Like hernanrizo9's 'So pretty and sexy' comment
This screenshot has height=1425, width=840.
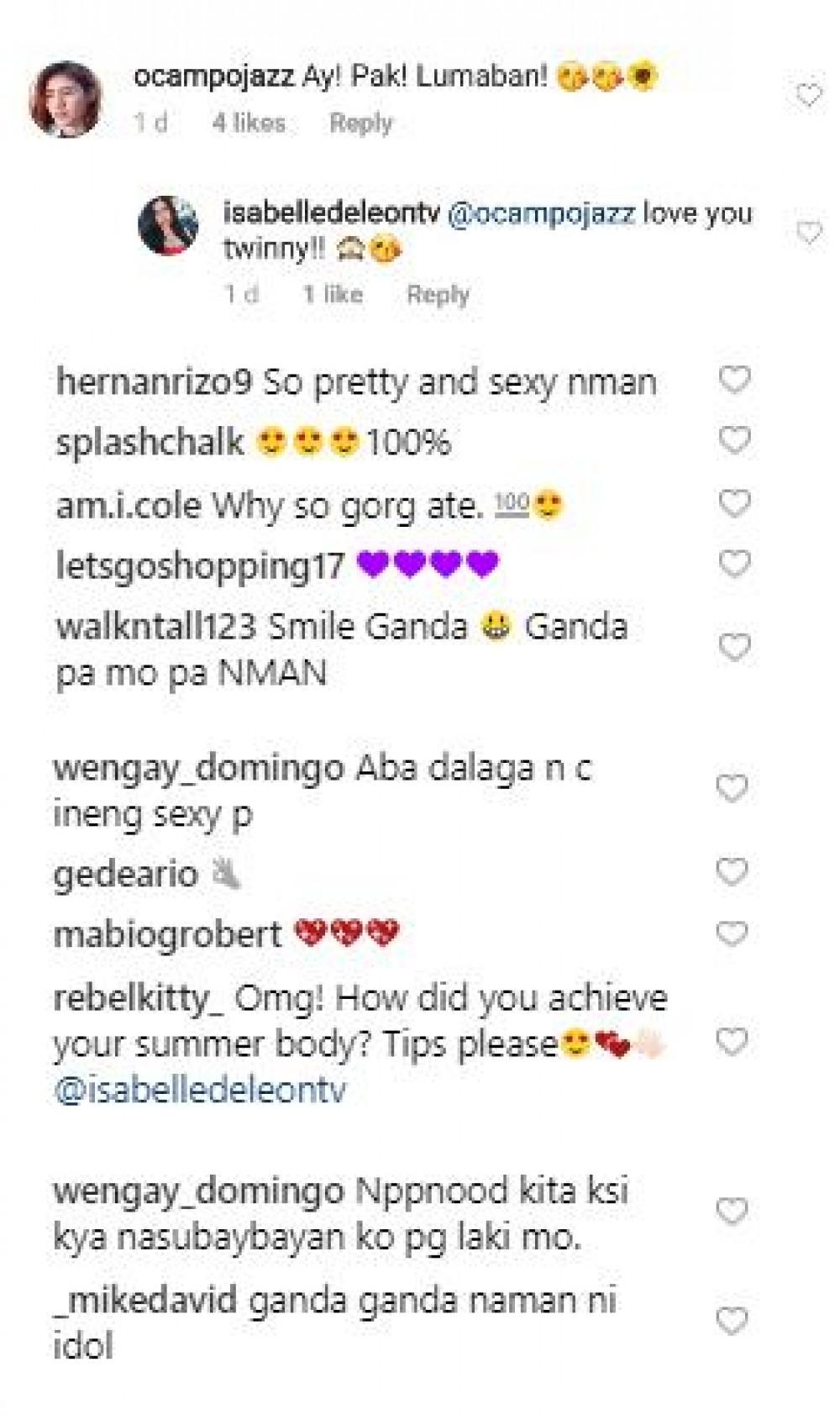(734, 379)
